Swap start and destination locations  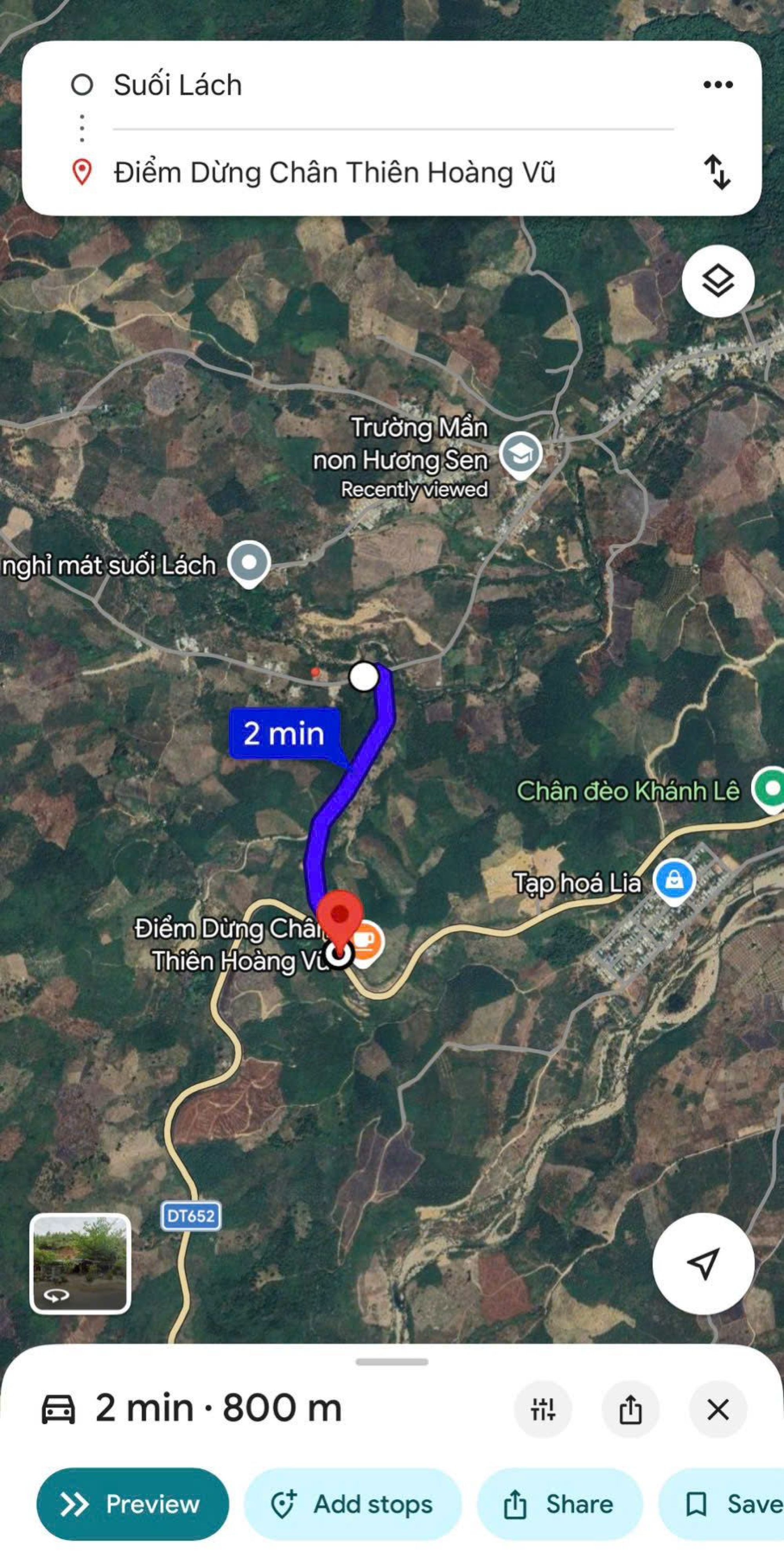pyautogui.click(x=717, y=173)
